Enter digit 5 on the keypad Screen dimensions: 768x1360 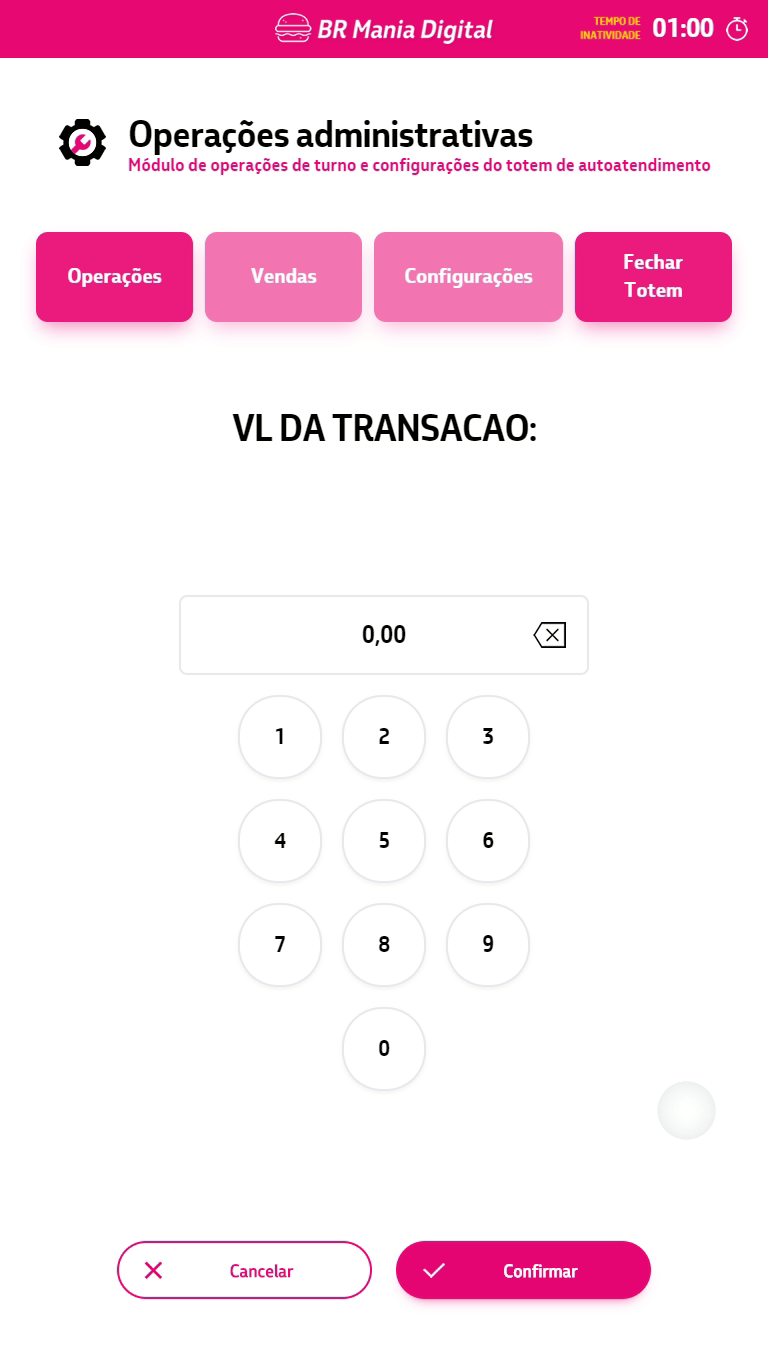(384, 841)
